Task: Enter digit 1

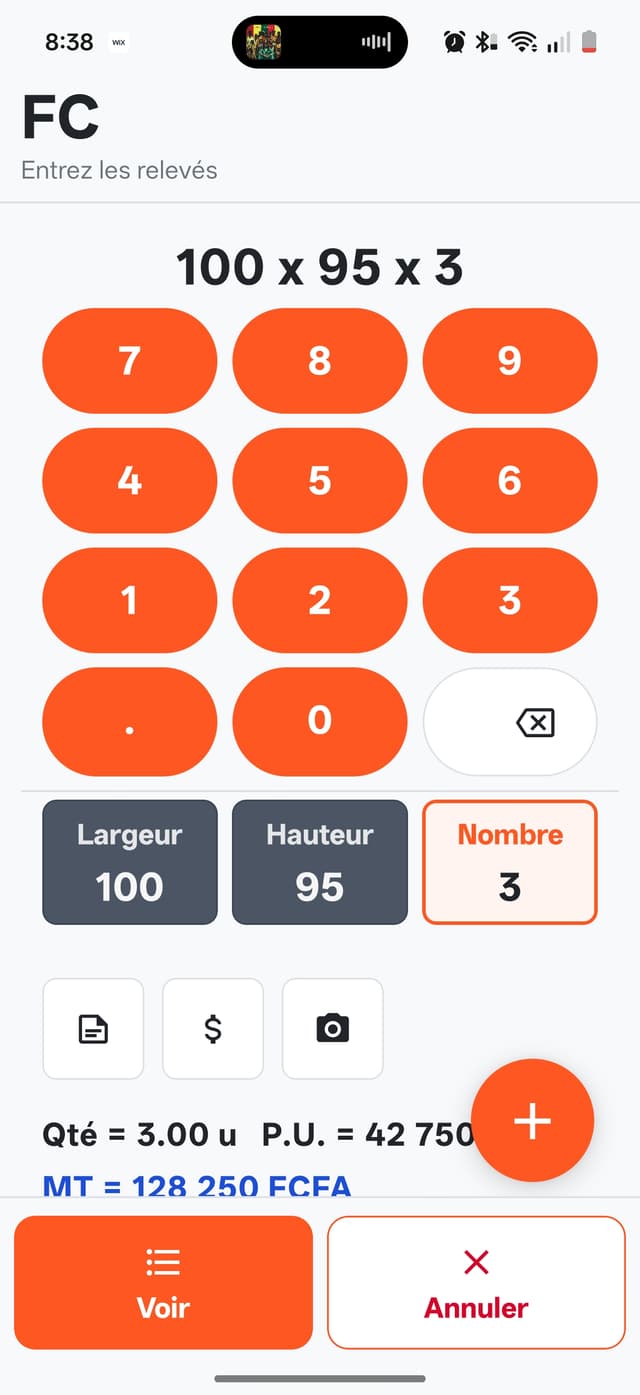Action: 129,601
